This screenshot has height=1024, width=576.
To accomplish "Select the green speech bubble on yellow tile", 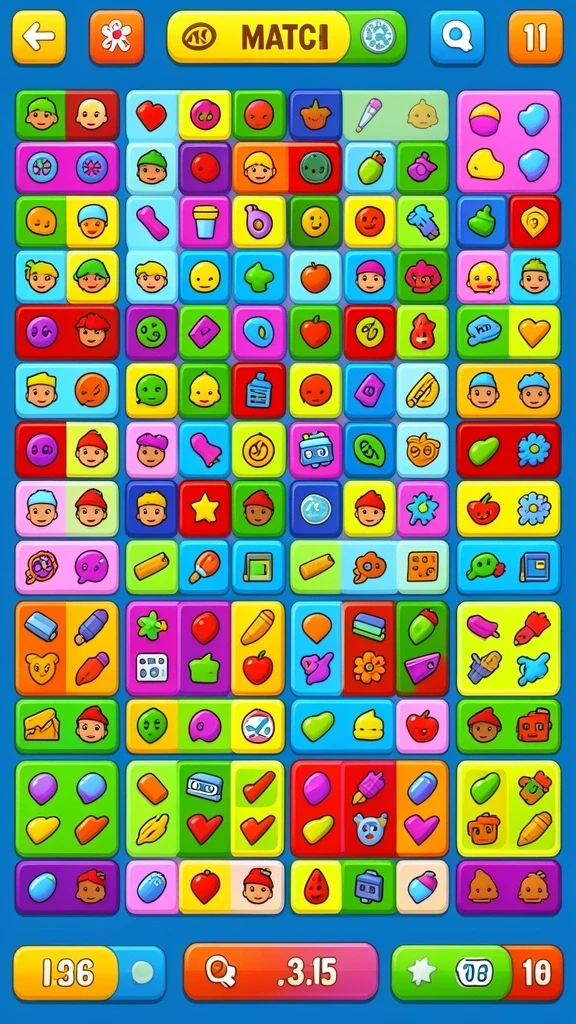I will pos(152,391).
